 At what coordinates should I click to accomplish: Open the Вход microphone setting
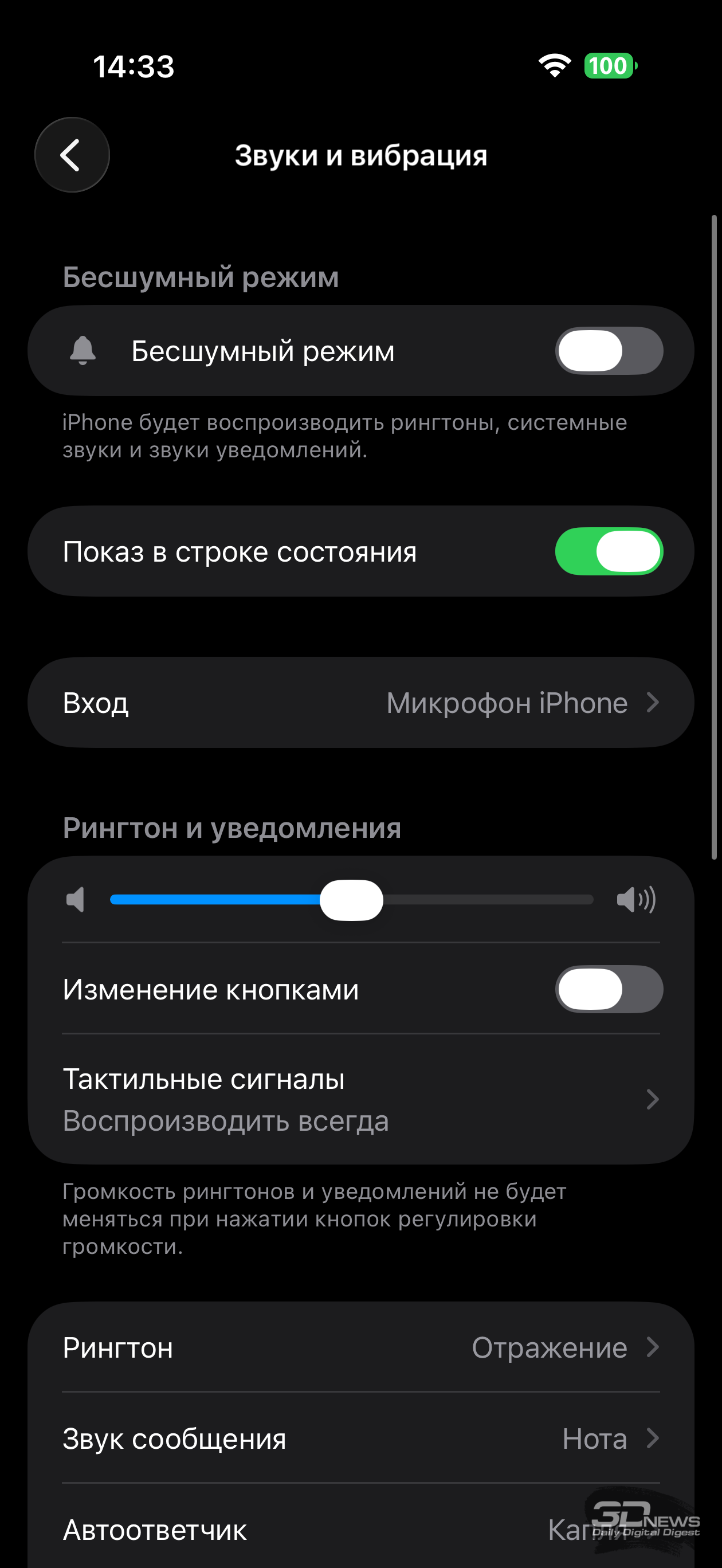[x=360, y=703]
